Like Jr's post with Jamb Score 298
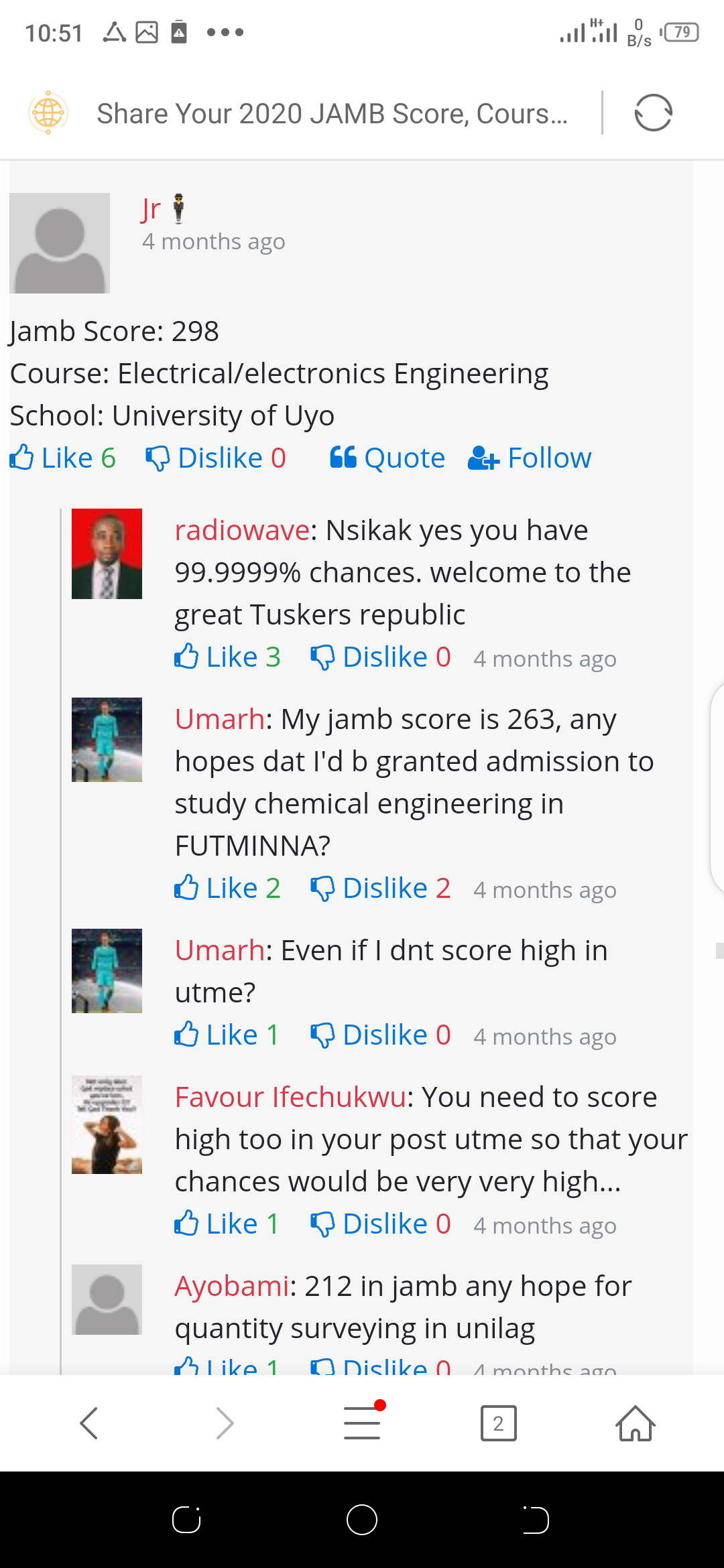This screenshot has width=724, height=1568. (62, 458)
